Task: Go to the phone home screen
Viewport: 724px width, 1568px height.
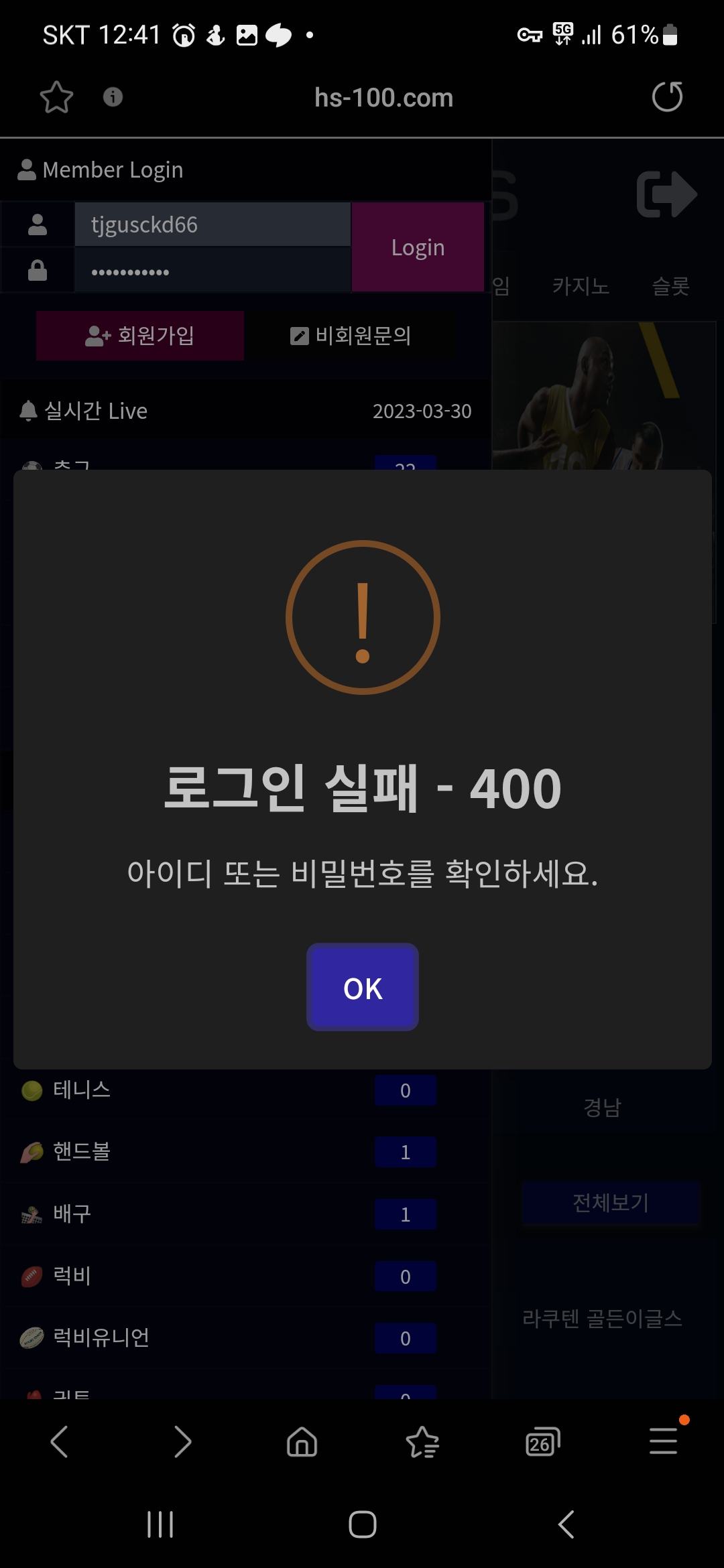Action: 363,1524
